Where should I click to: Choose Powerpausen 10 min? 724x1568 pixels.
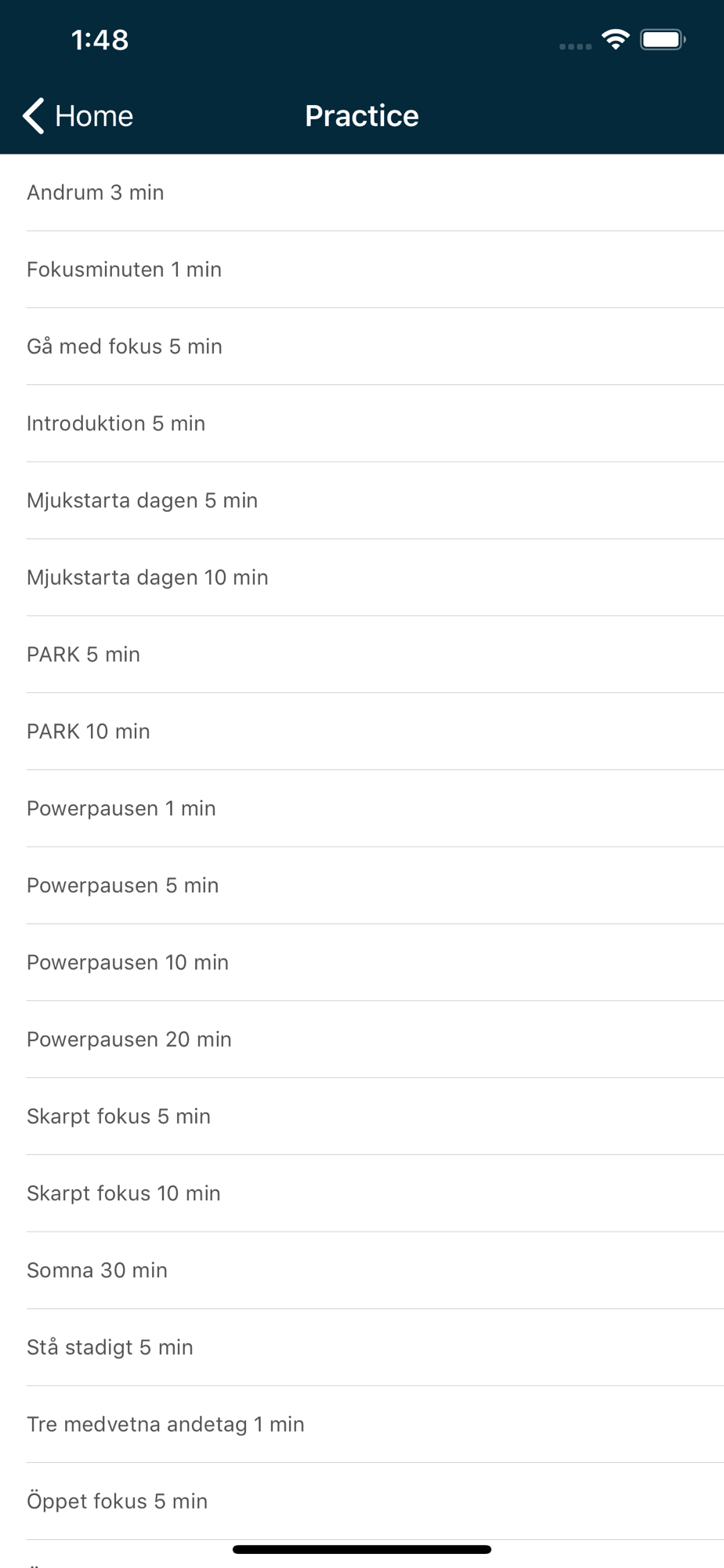point(362,962)
